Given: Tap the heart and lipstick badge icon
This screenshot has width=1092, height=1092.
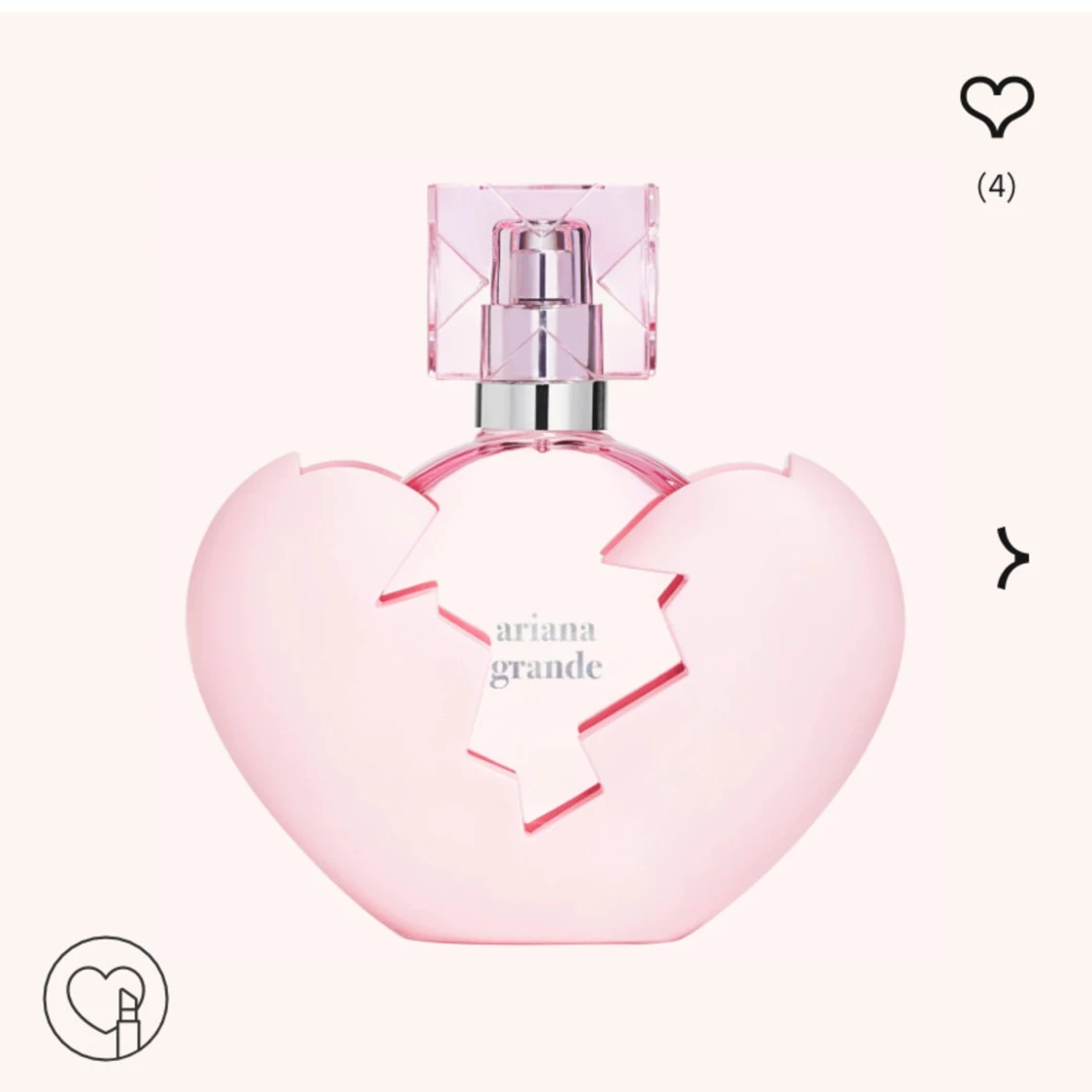Looking at the screenshot, I should click(105, 998).
